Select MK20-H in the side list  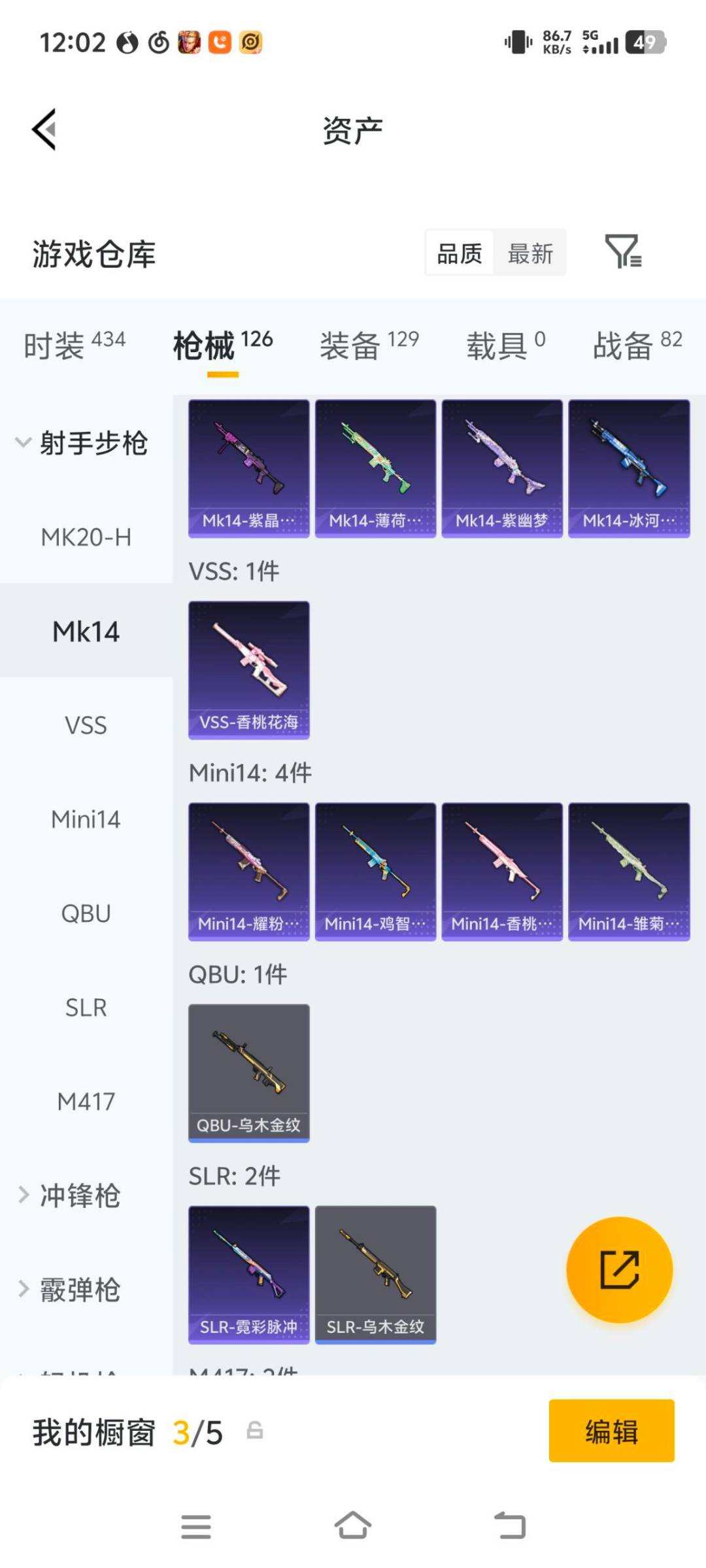tap(86, 537)
